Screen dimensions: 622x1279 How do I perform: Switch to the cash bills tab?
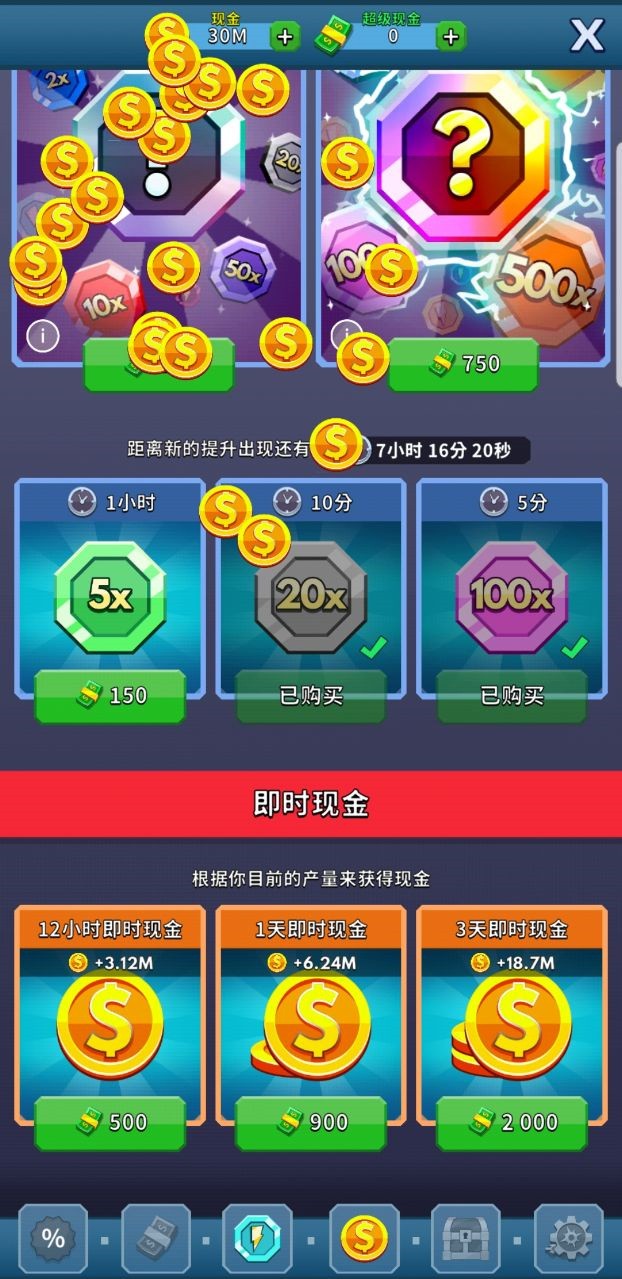156,1239
